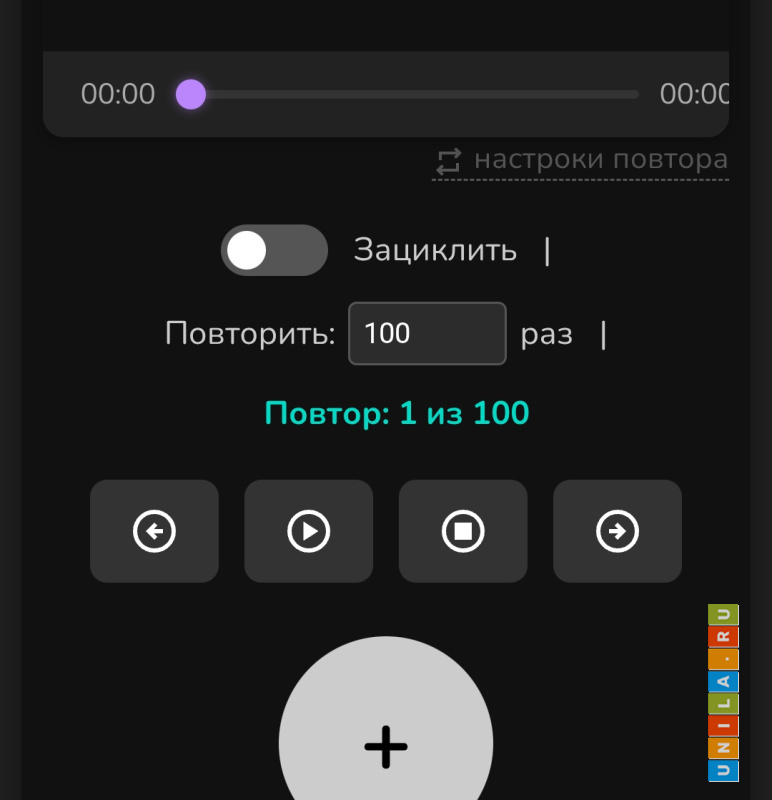
Task: Edit the repeat count field showing 100
Action: pyautogui.click(x=427, y=333)
